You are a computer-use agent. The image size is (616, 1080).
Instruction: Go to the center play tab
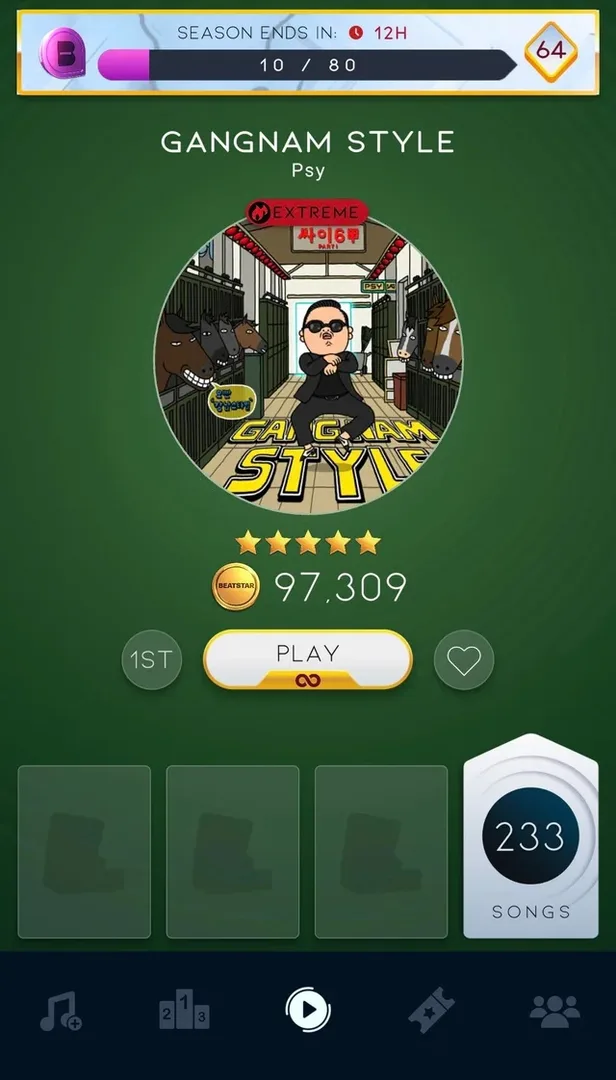pyautogui.click(x=308, y=1010)
